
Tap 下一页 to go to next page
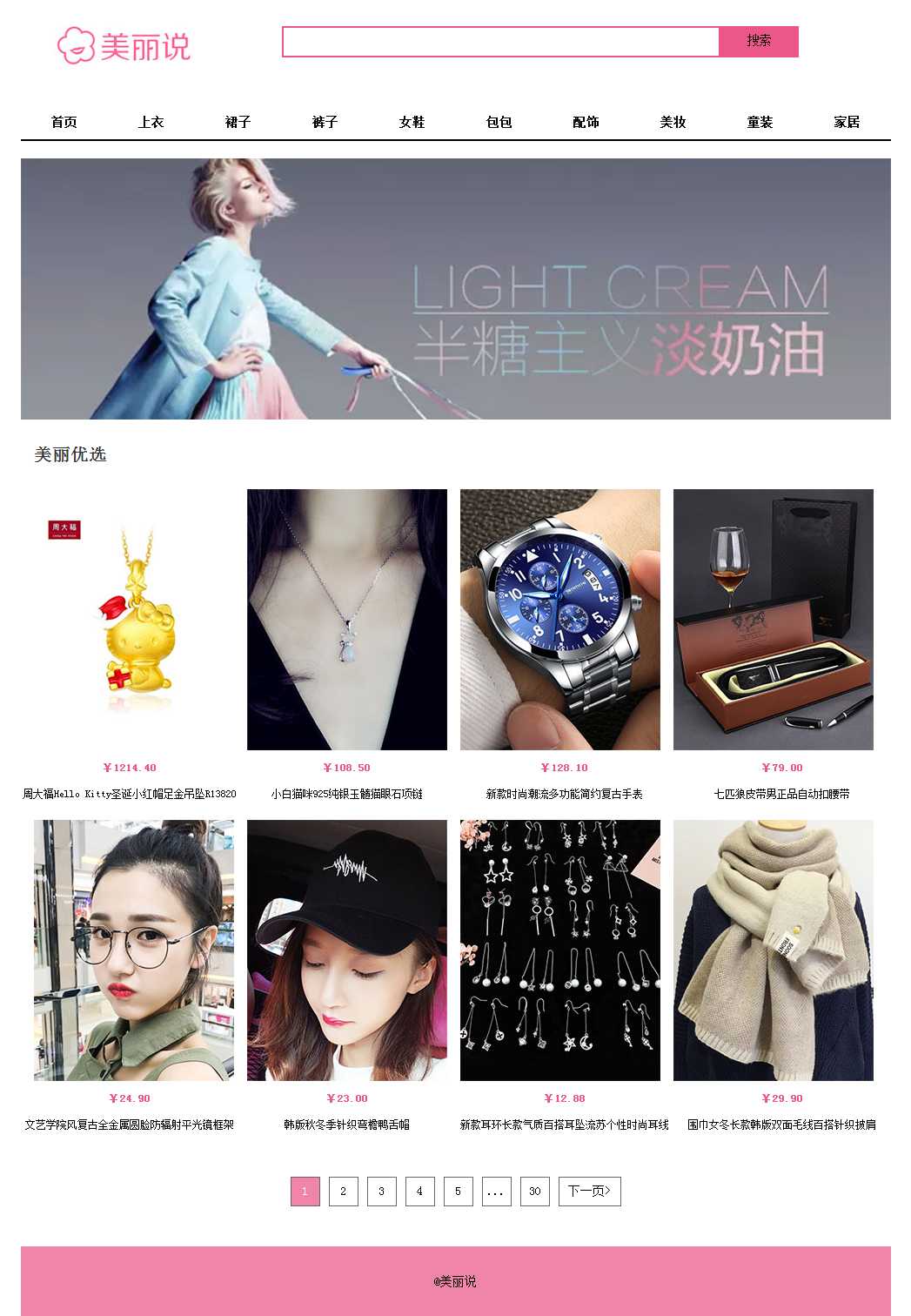point(589,1192)
